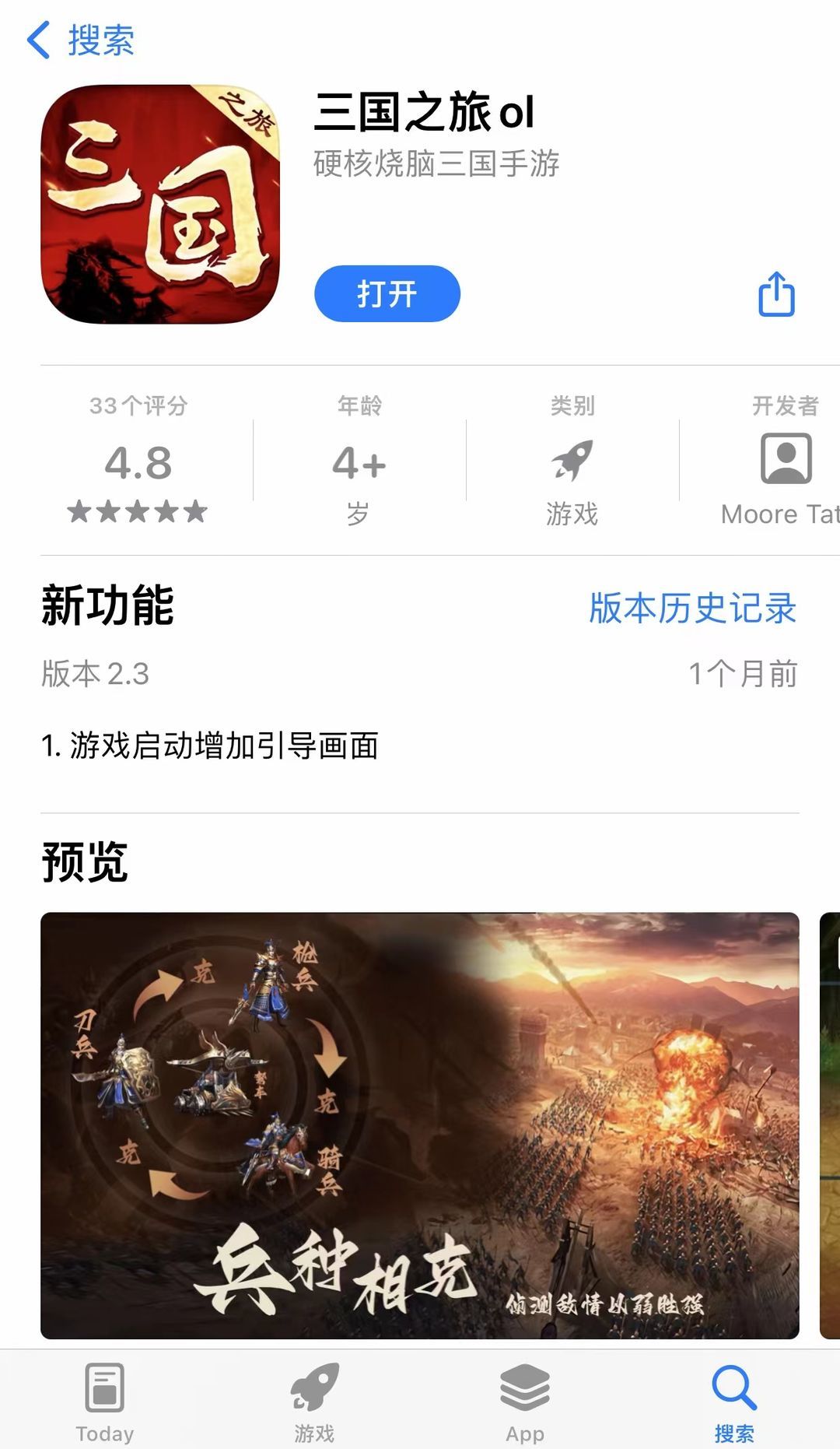This screenshot has height=1449, width=840.
Task: Tap the 打开 button to launch app
Action: 387,294
